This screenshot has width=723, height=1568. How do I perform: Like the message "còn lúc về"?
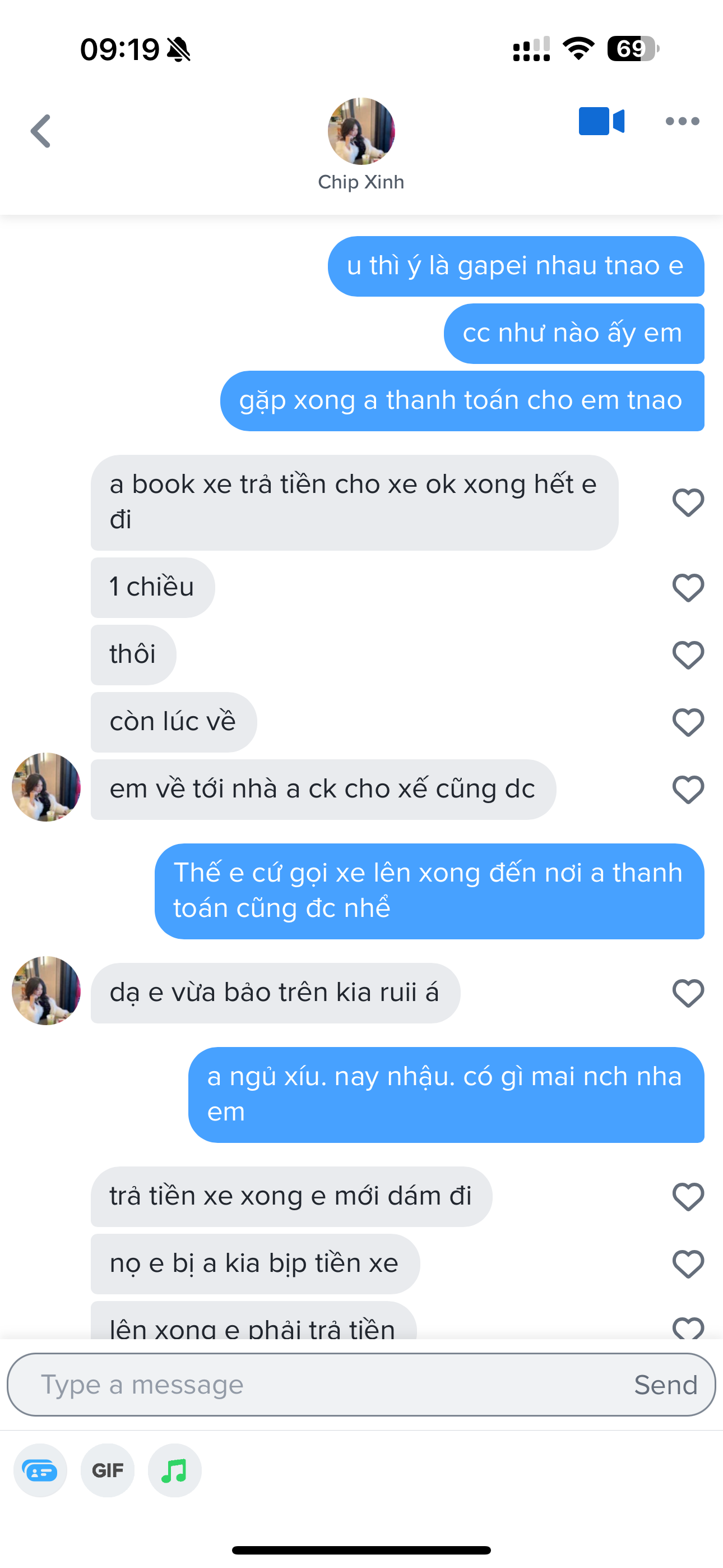click(x=688, y=722)
